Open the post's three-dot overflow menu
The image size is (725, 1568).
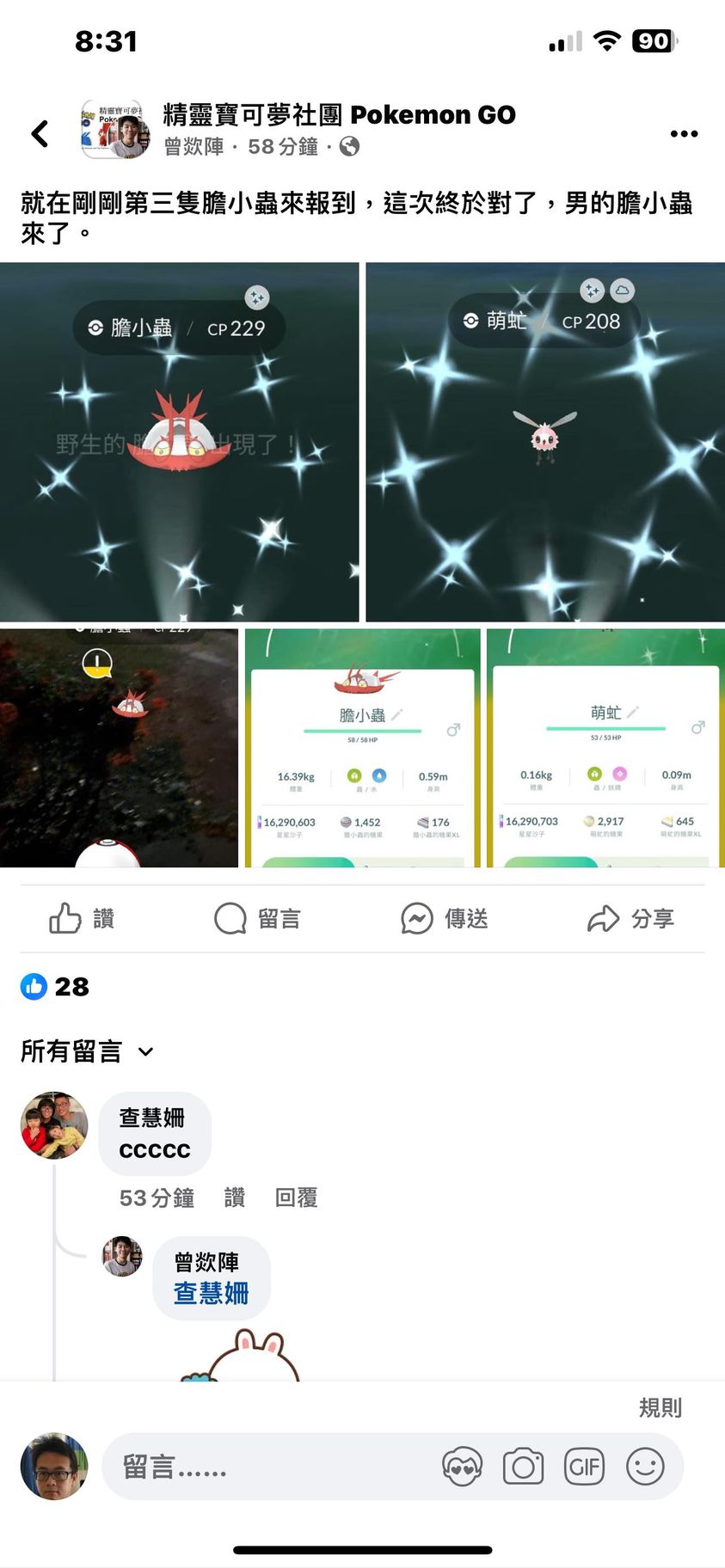coord(684,133)
